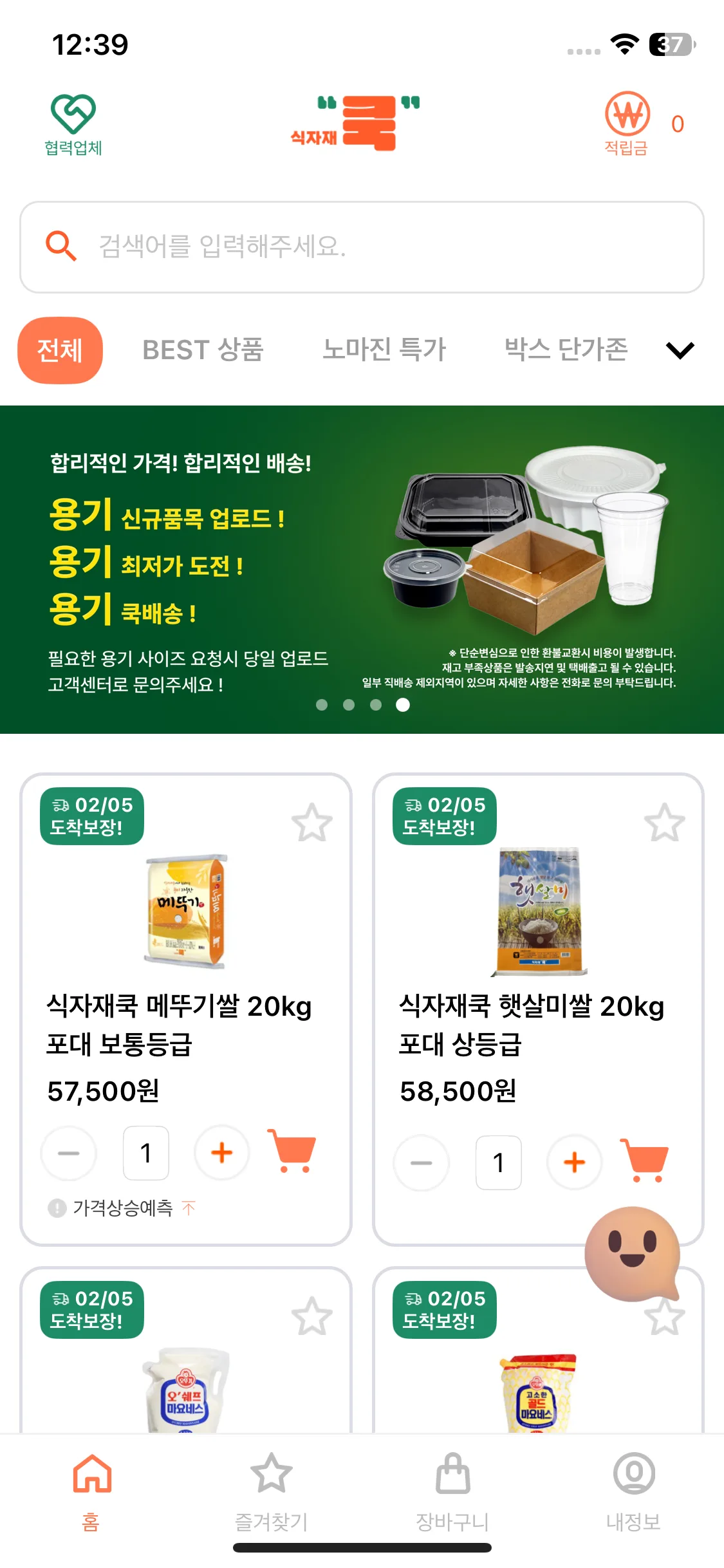Decrease quantity for 햇살미쌀 20kg
Viewport: 724px width, 1568px height.
[x=421, y=1162]
